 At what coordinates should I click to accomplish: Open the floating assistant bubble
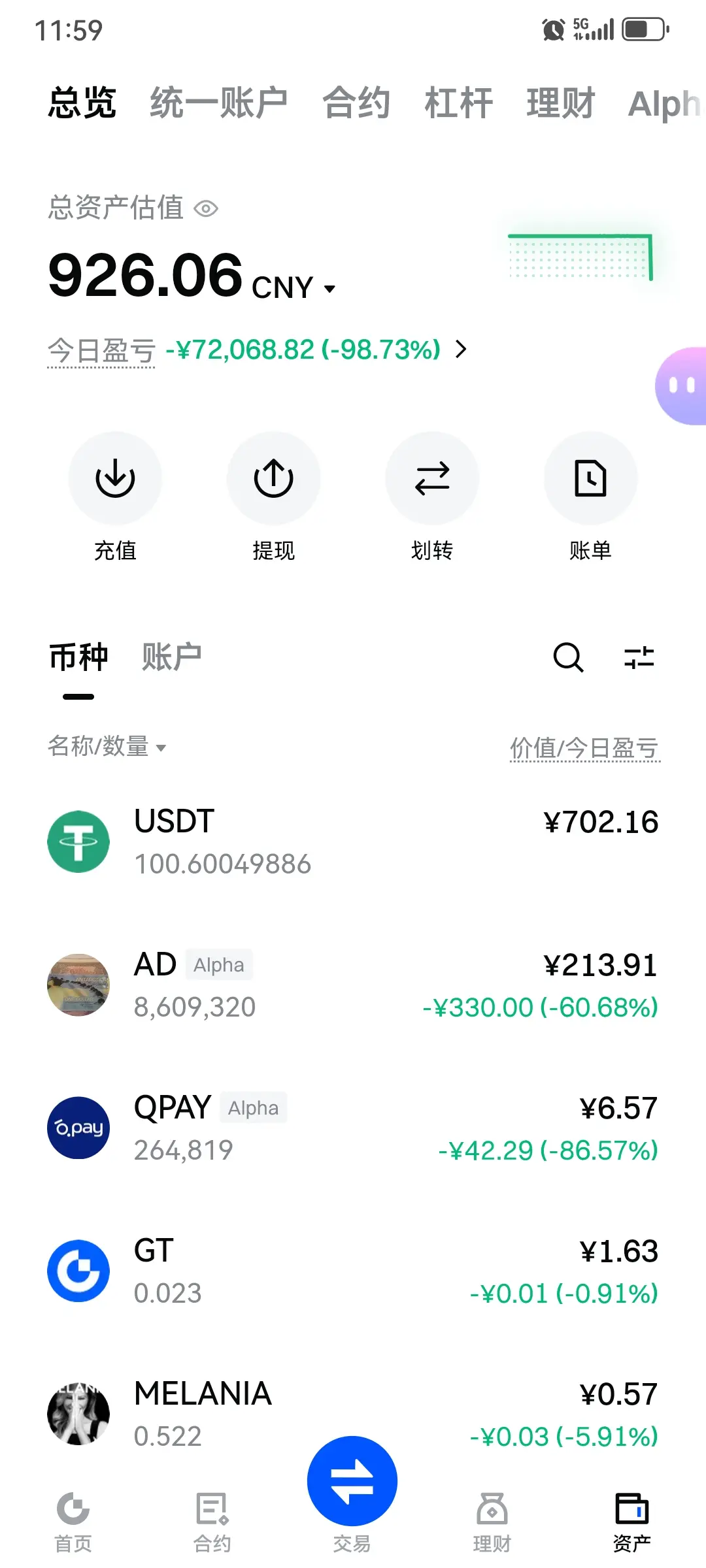682,386
